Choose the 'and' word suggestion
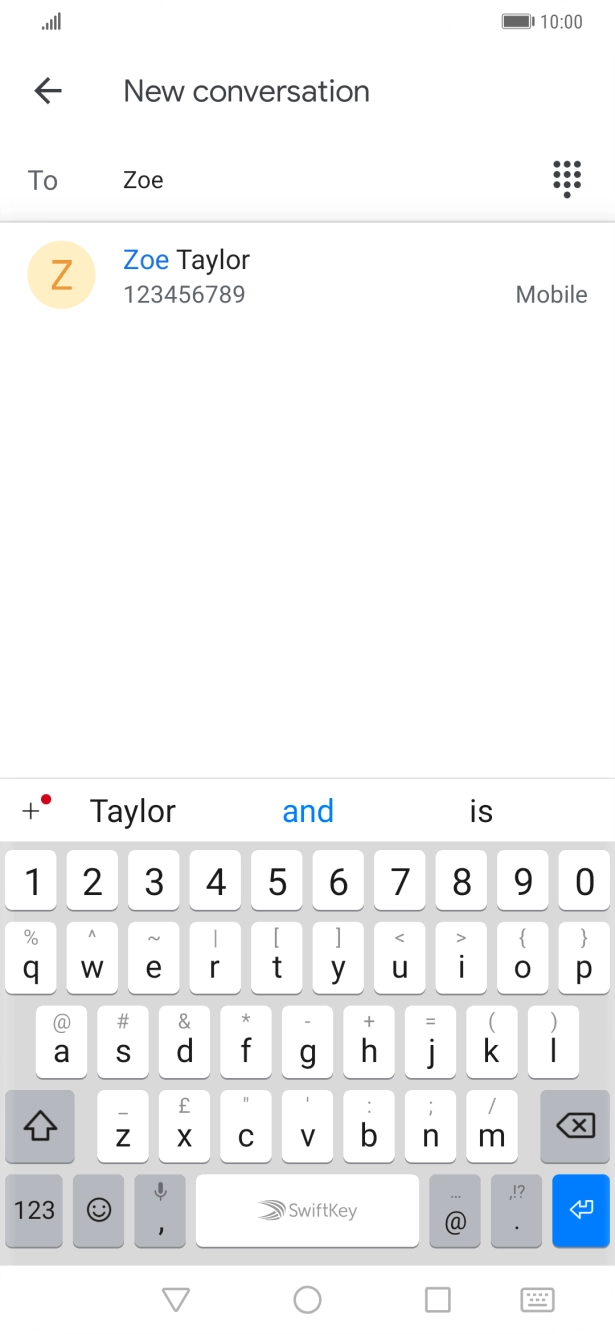Image resolution: width=615 pixels, height=1334 pixels. pyautogui.click(x=308, y=811)
